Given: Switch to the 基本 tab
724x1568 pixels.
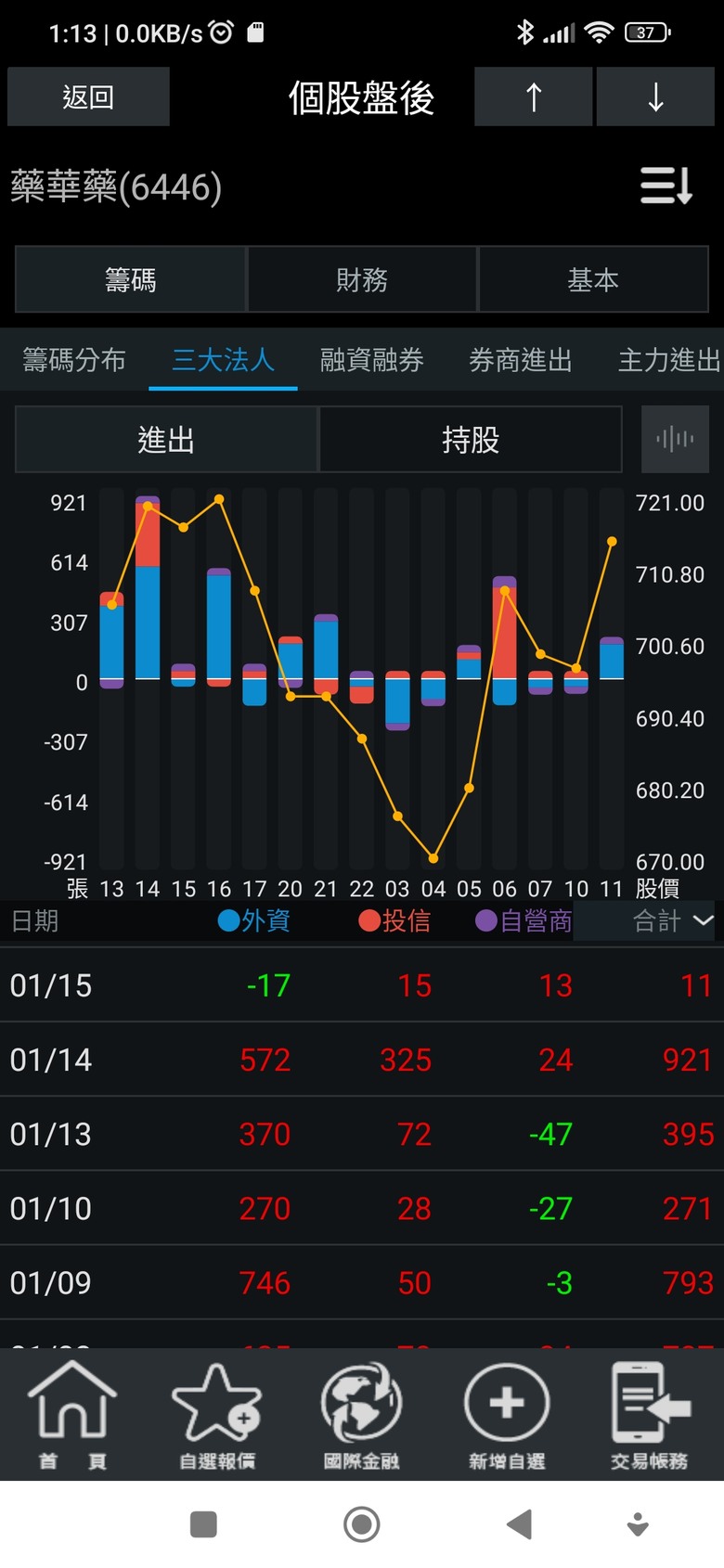Looking at the screenshot, I should (593, 279).
